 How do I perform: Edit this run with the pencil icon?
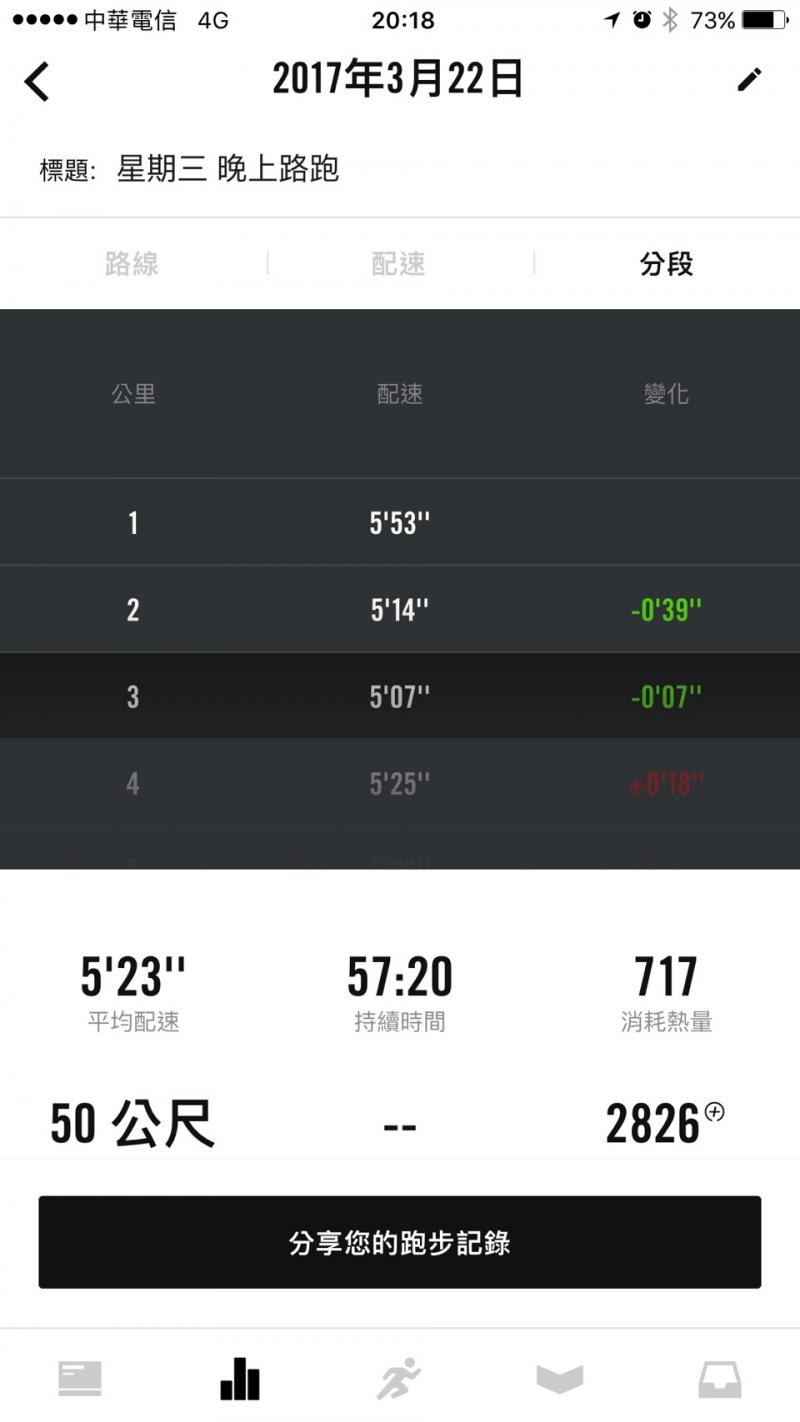(x=749, y=80)
